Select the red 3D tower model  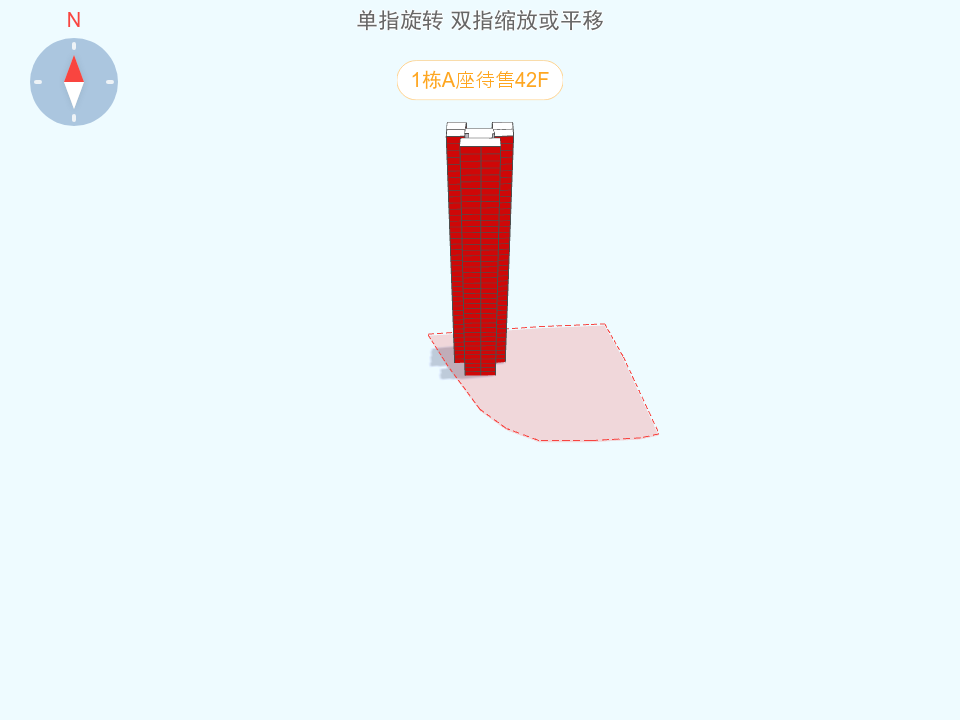pyautogui.click(x=480, y=250)
